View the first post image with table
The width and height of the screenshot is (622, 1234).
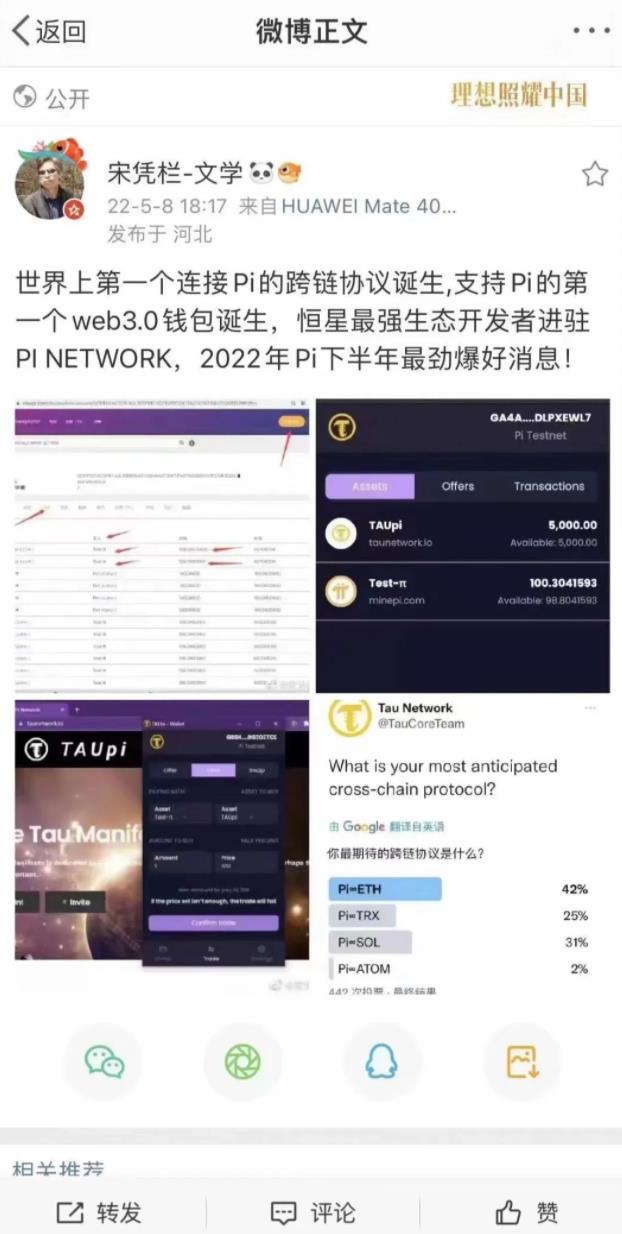[x=162, y=545]
